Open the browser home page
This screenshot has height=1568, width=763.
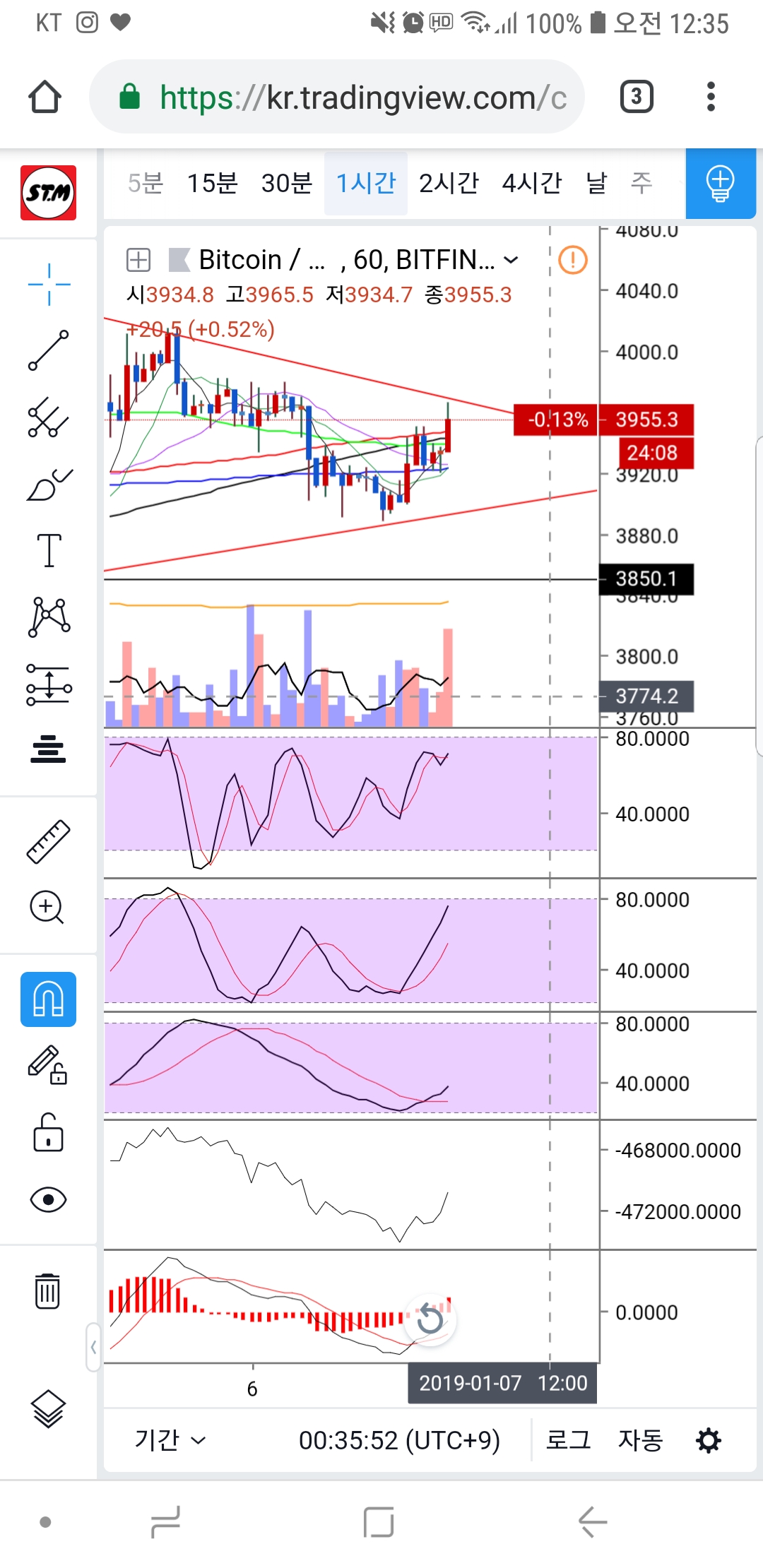[x=45, y=97]
